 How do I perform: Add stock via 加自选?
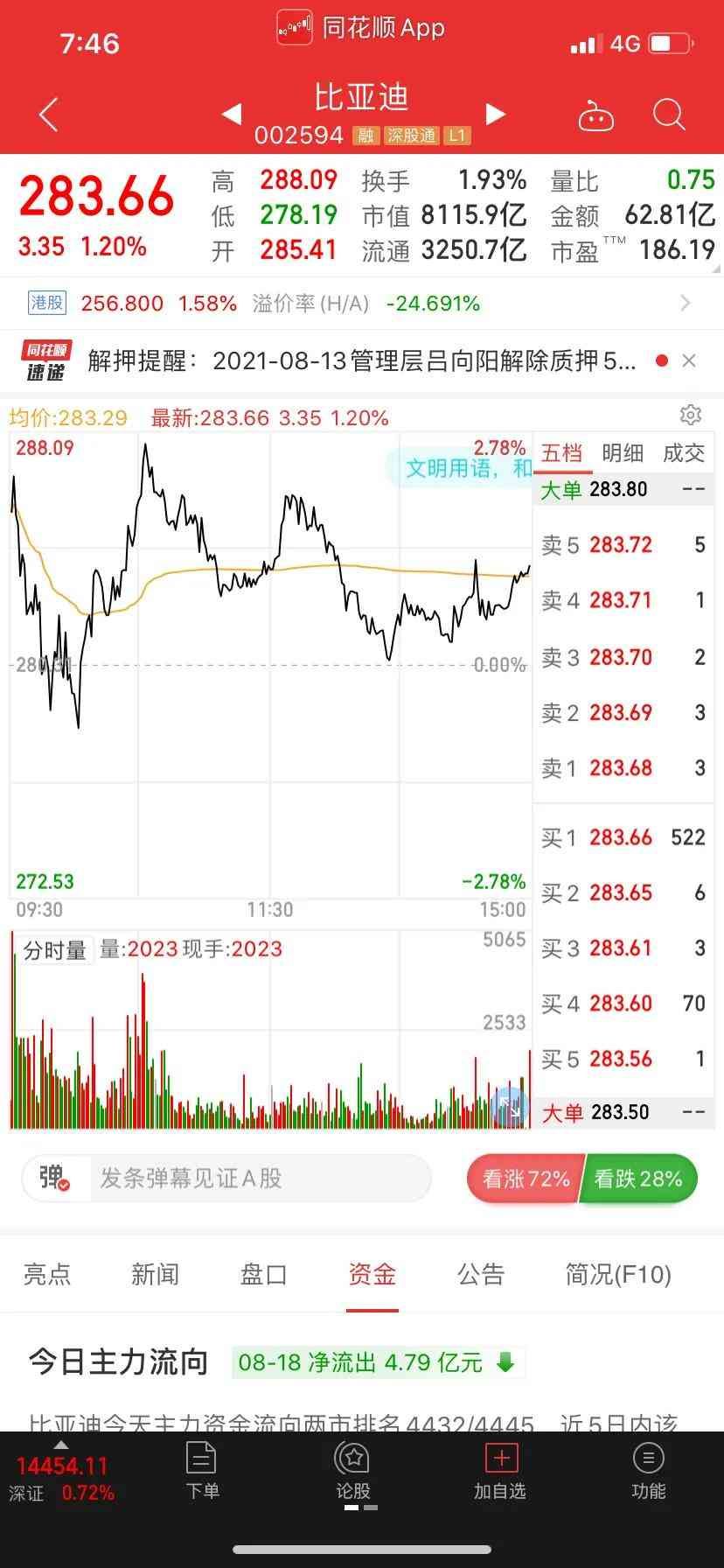(500, 1471)
